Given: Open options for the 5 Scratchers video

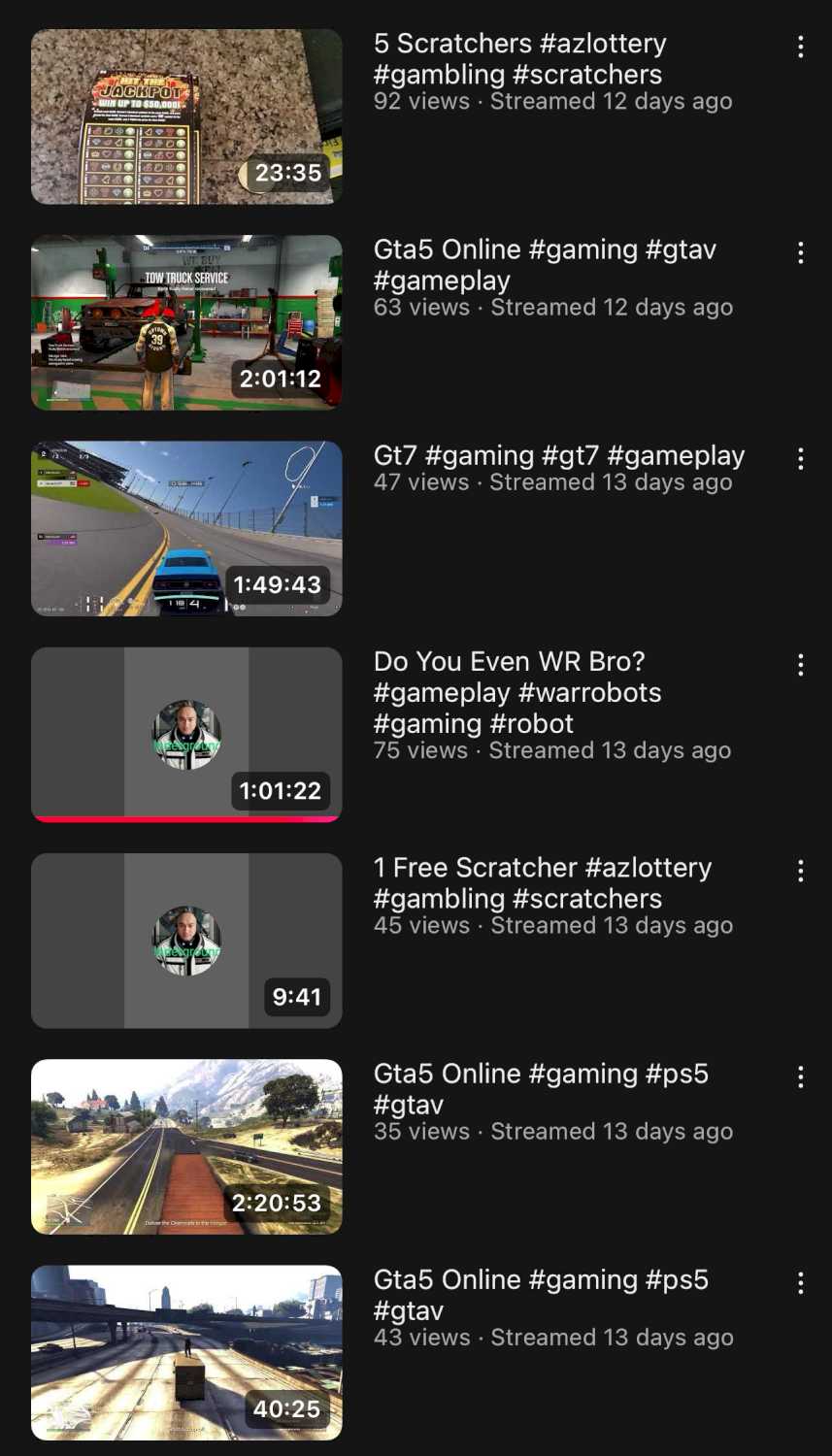Looking at the screenshot, I should click(800, 47).
